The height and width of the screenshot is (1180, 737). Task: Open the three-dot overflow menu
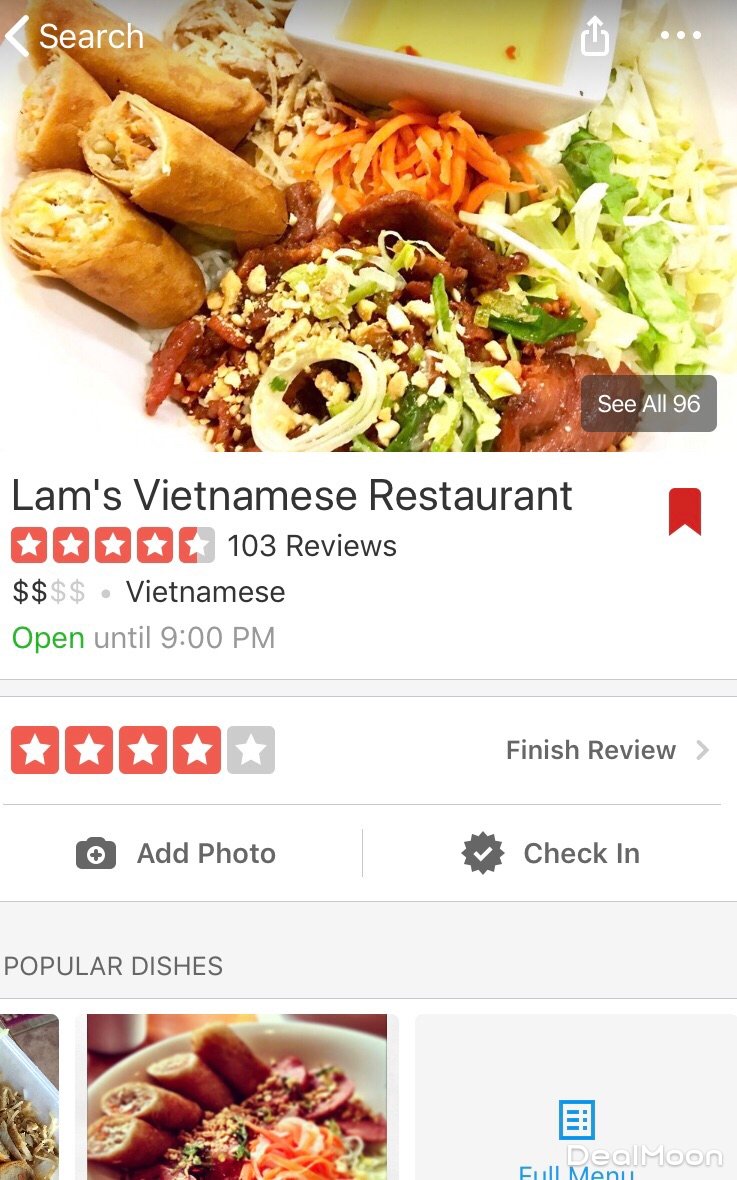(x=681, y=36)
